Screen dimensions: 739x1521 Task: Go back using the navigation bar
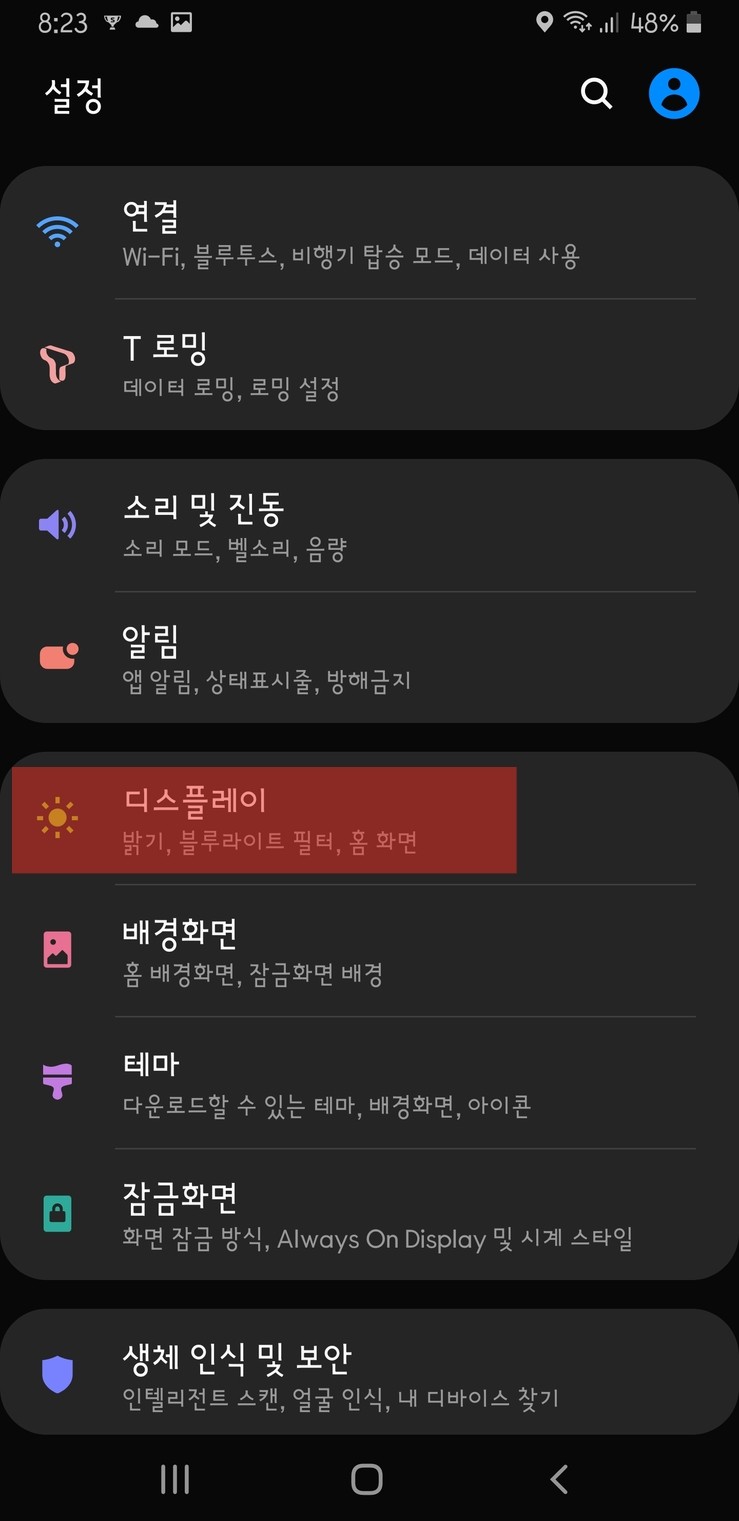point(559,1479)
